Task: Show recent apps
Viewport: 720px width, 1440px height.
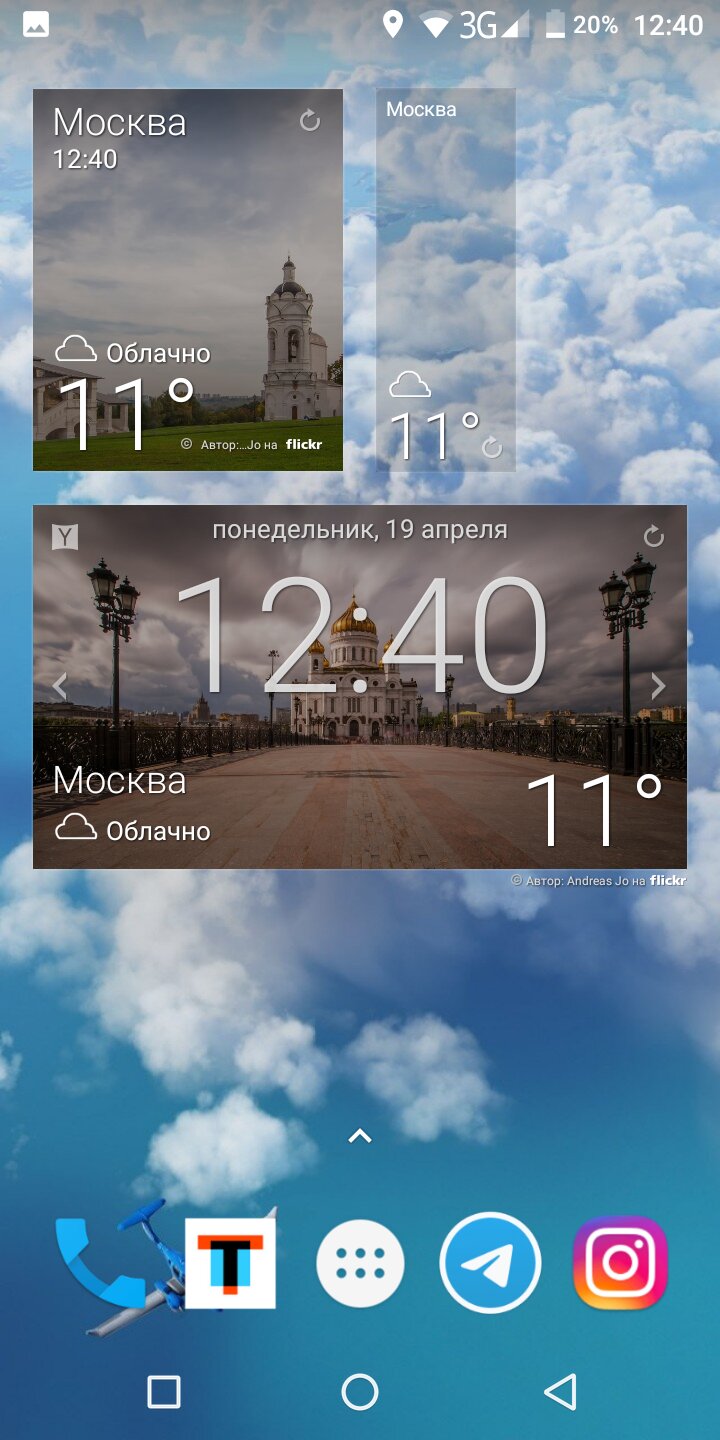Action: tap(164, 1392)
